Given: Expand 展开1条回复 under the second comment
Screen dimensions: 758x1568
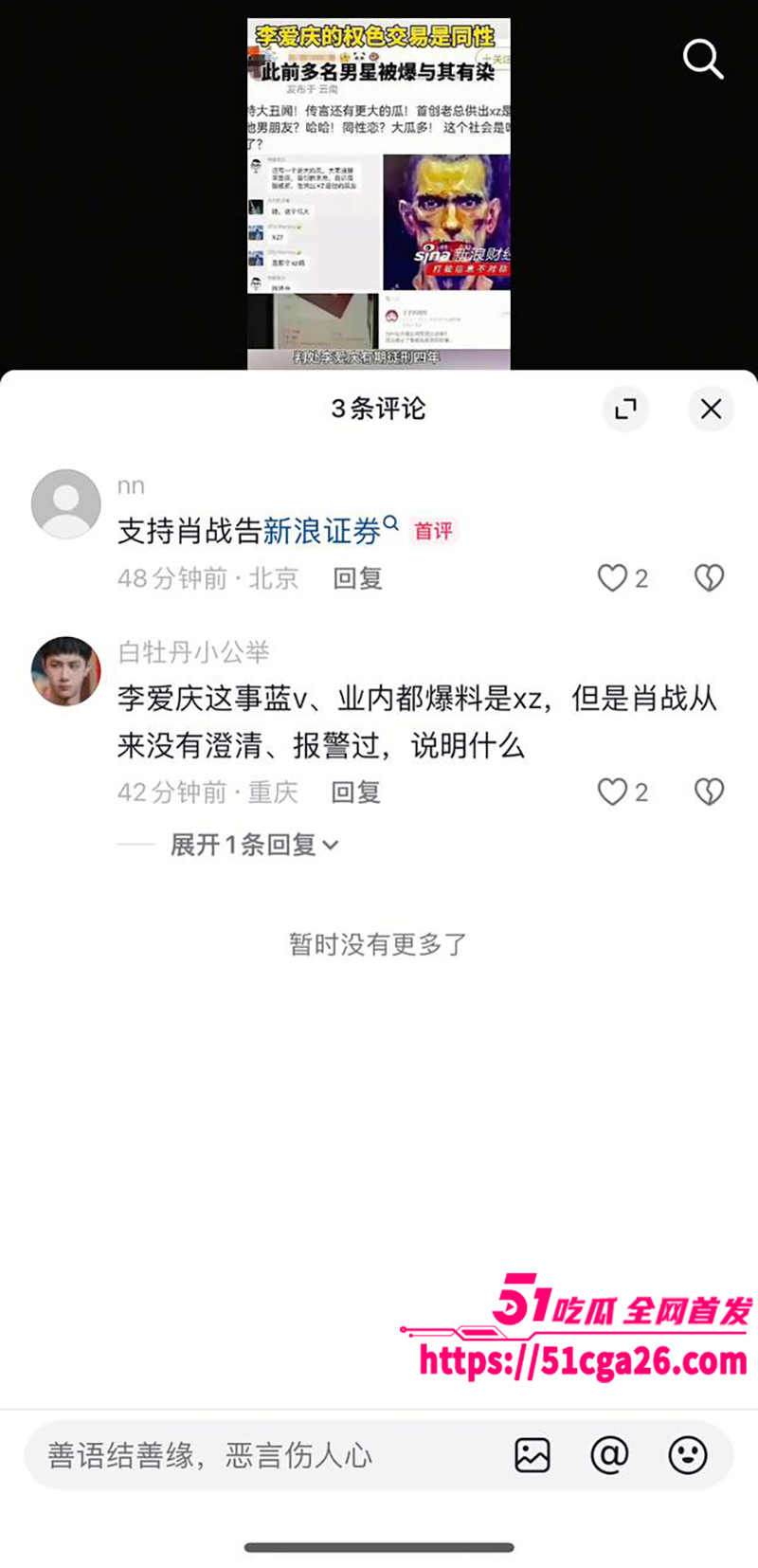Looking at the screenshot, I should click(x=253, y=845).
